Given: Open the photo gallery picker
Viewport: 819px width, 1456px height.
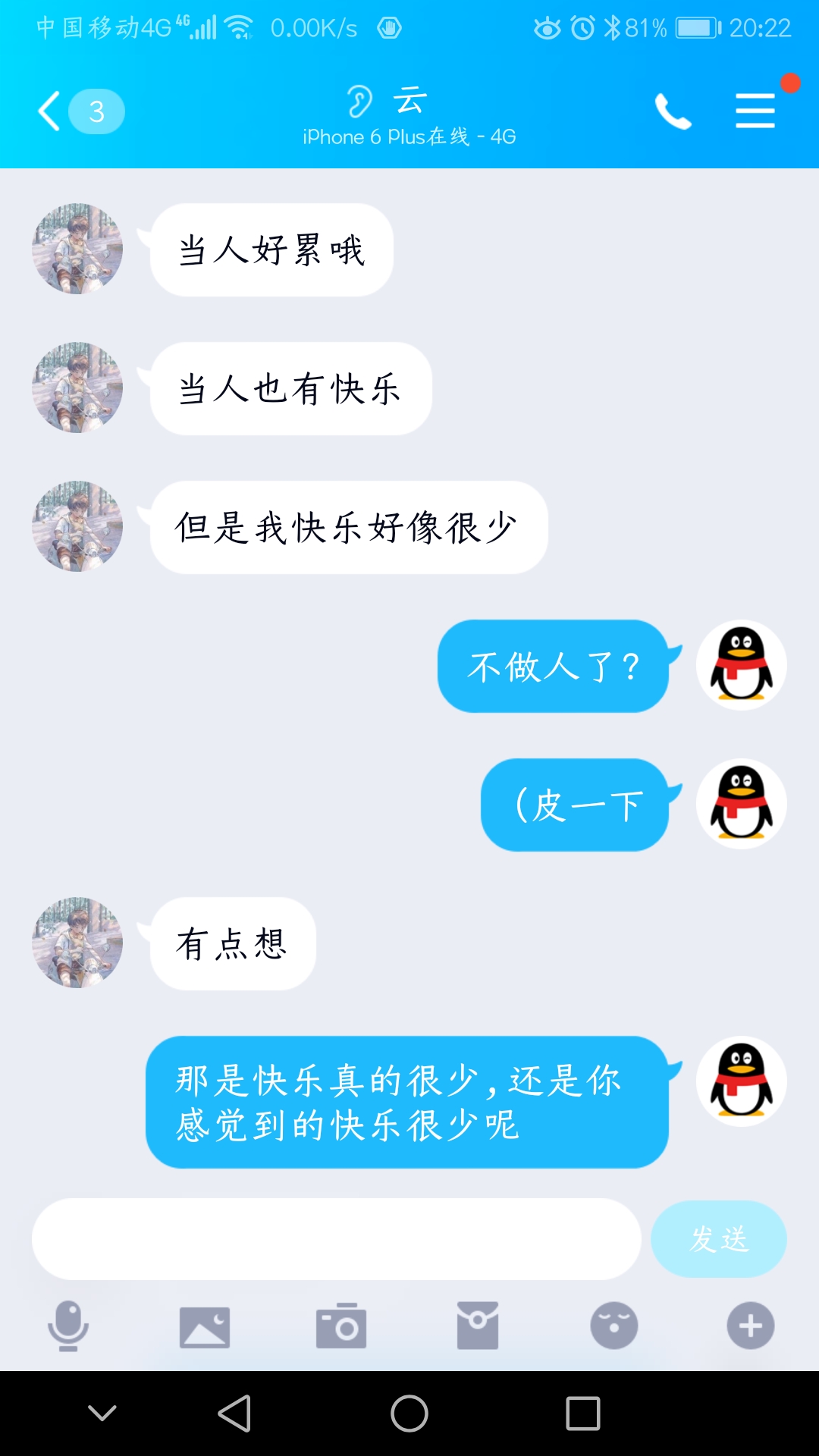Looking at the screenshot, I should 205,1326.
